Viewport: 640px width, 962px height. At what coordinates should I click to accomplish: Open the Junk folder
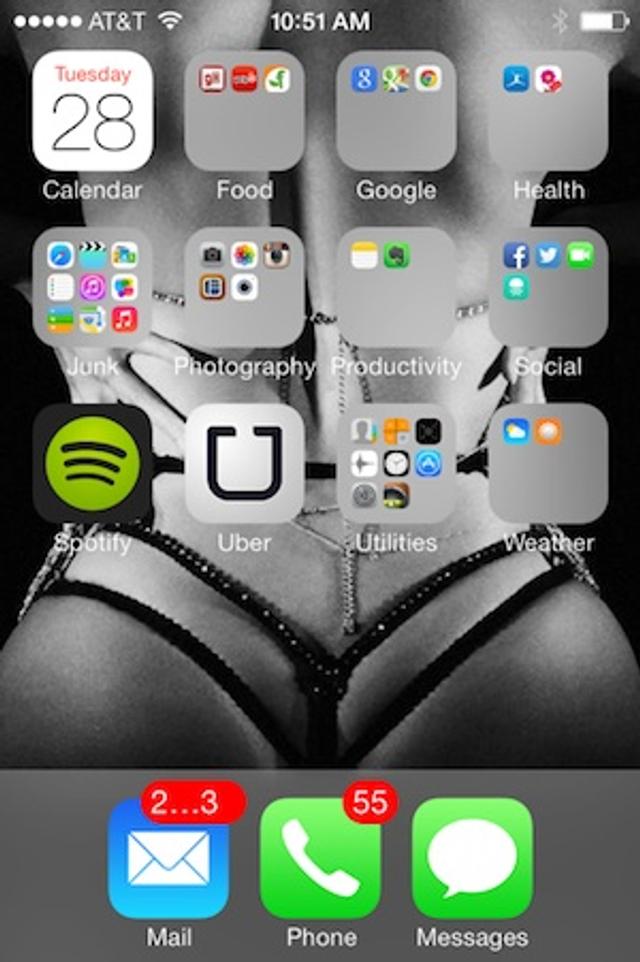pyautogui.click(x=92, y=288)
